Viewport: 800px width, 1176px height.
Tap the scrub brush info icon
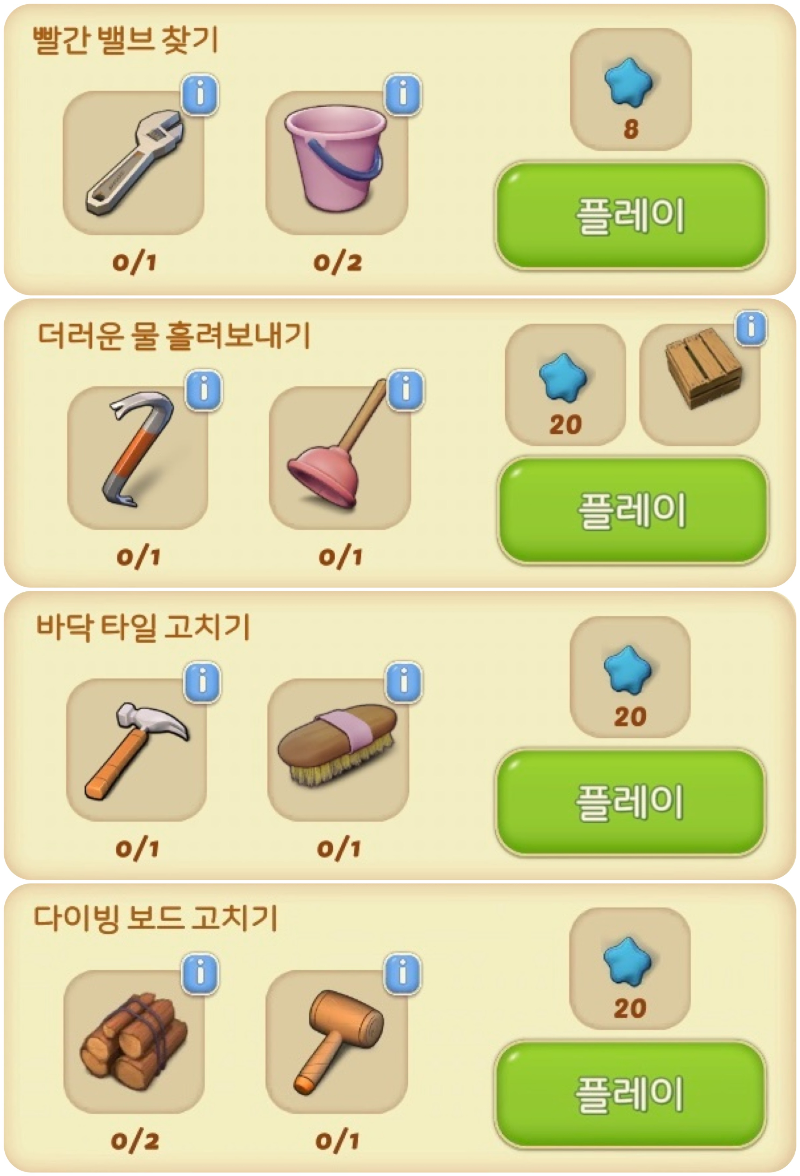[x=403, y=682]
